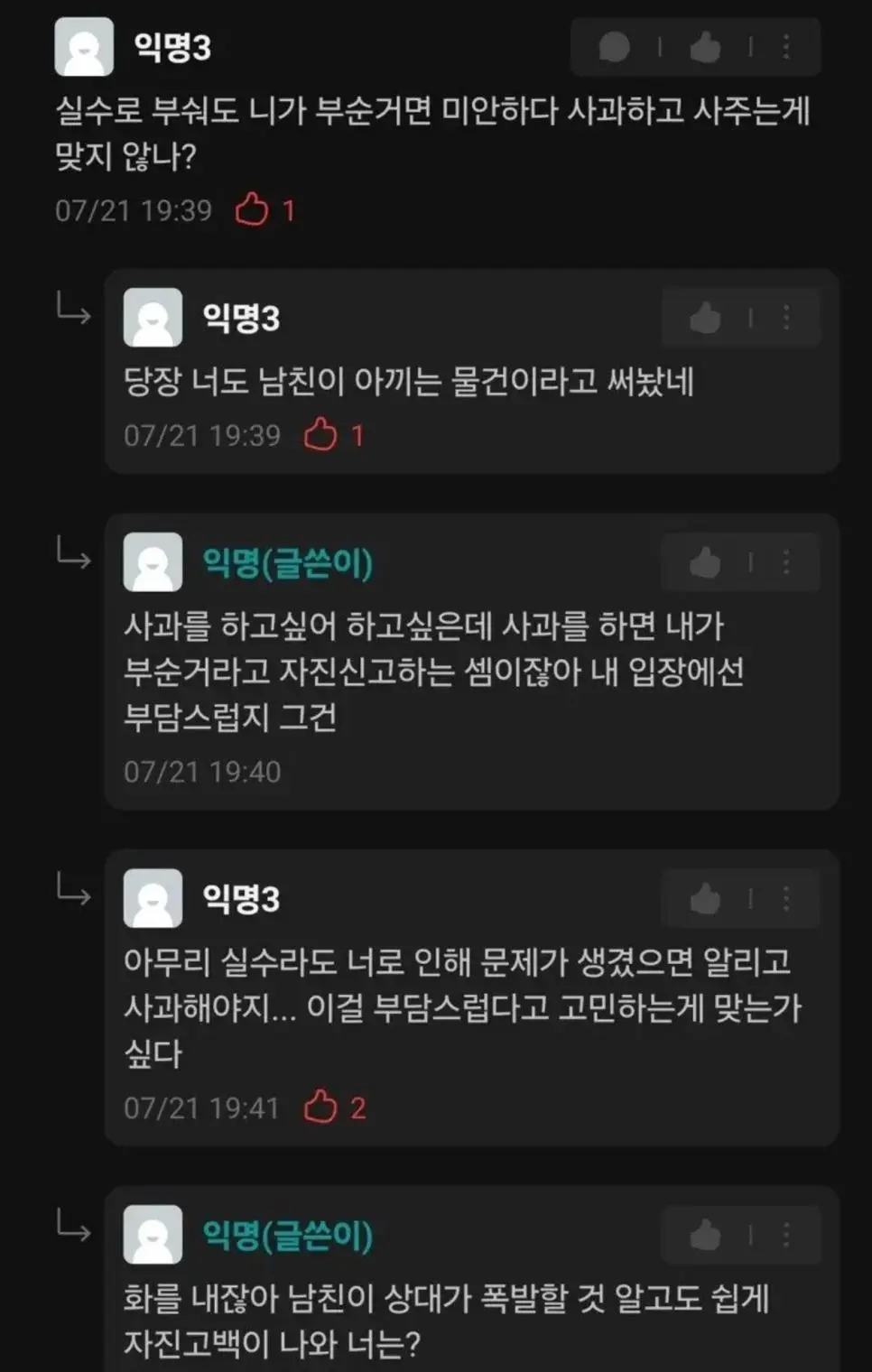Open more options for reply '아무리 실수라도'
This screenshot has height=1372, width=872.
(786, 899)
